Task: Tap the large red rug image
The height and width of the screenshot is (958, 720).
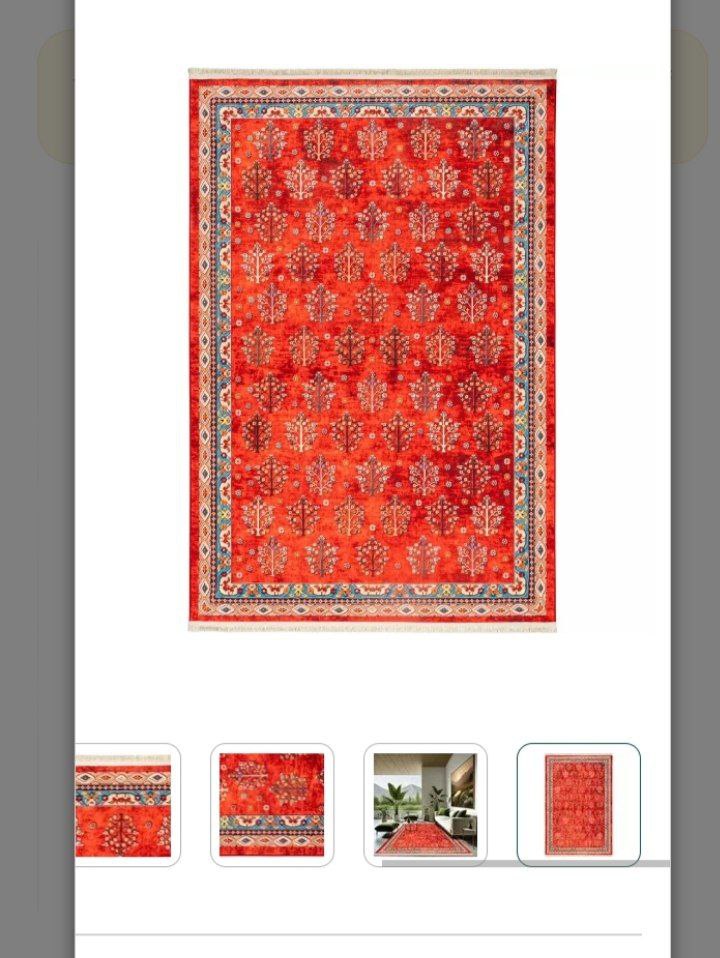Action: click(372, 350)
